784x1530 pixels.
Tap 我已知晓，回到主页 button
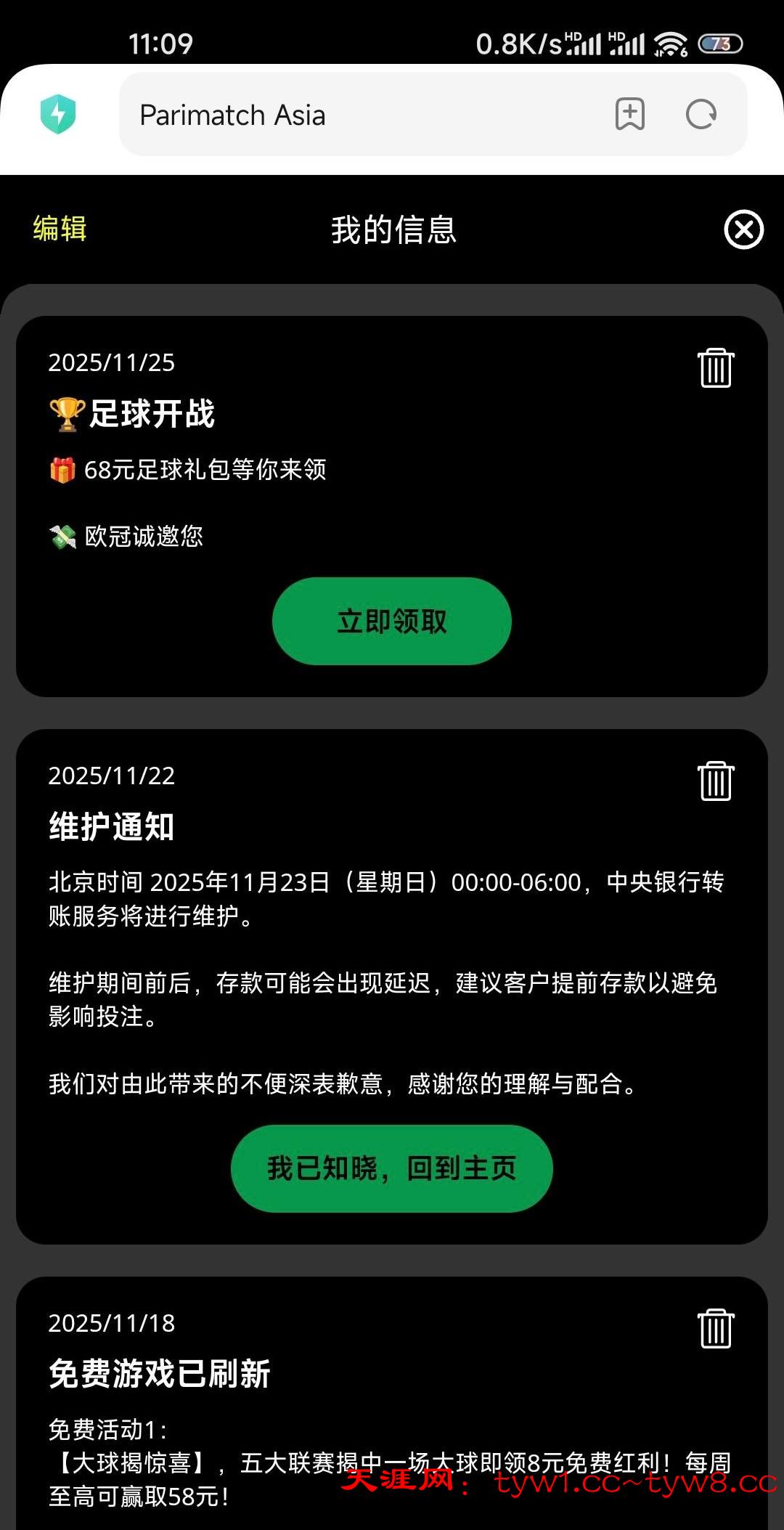(x=392, y=1168)
